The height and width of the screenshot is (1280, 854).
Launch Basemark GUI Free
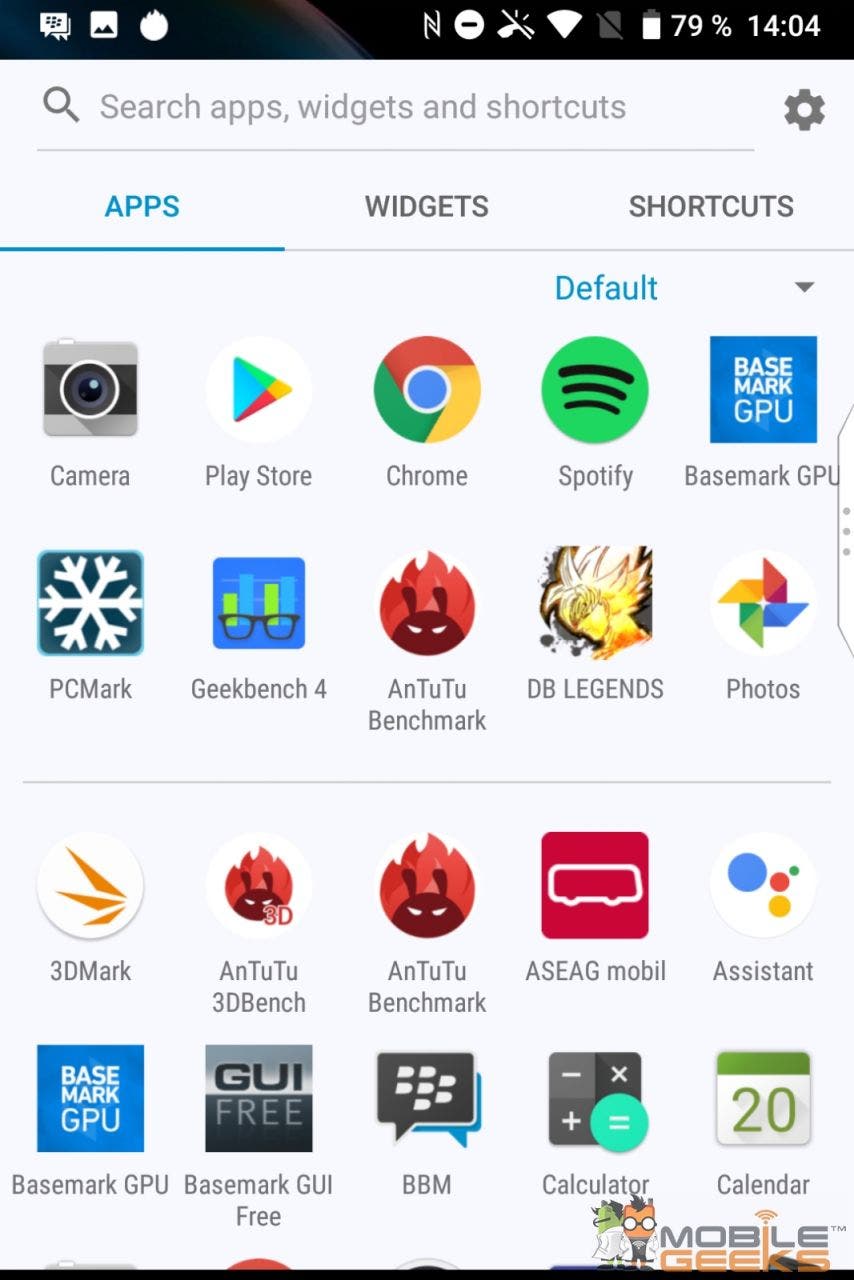(x=258, y=1099)
